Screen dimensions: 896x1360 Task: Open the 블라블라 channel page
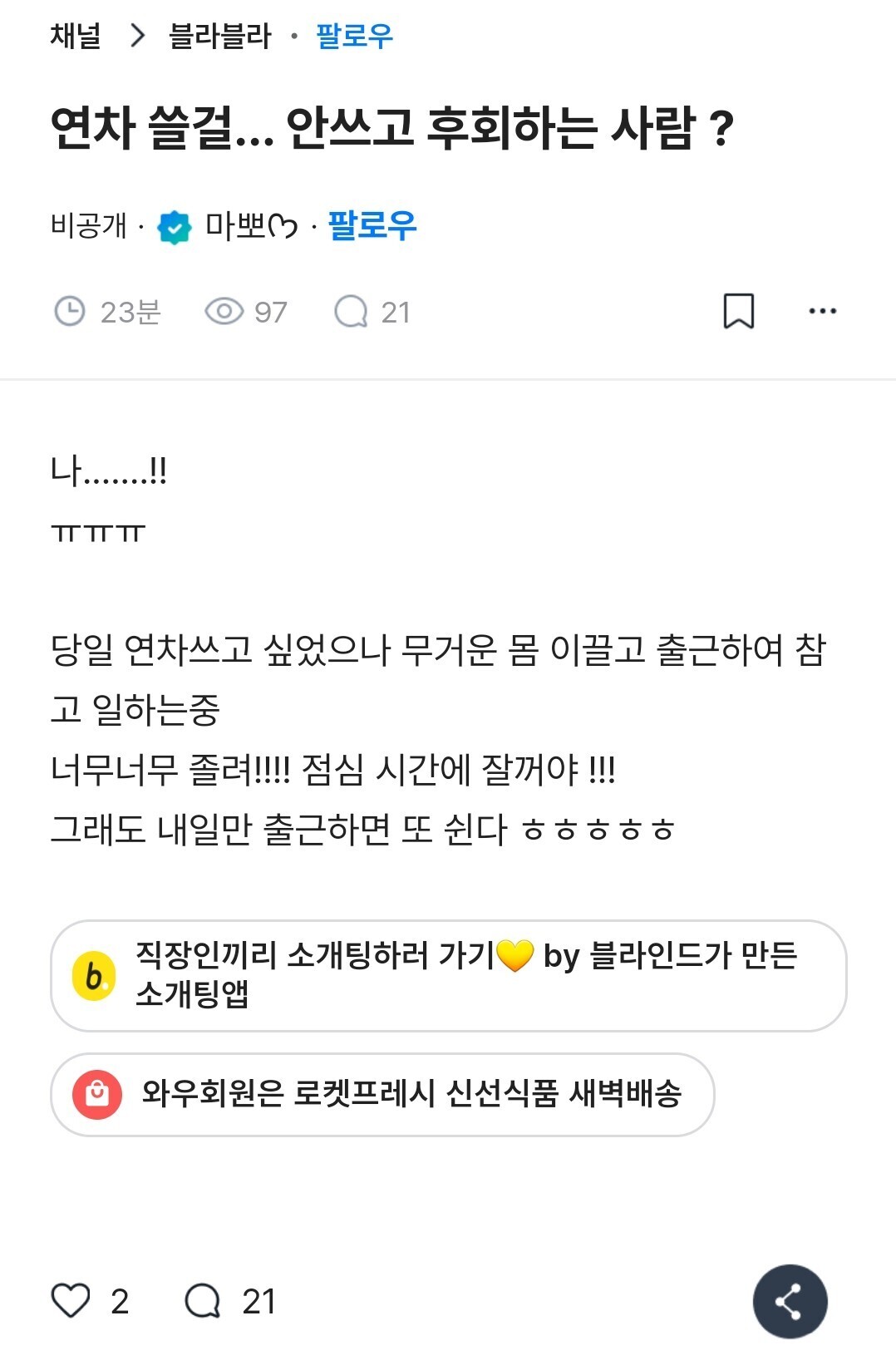[x=220, y=36]
